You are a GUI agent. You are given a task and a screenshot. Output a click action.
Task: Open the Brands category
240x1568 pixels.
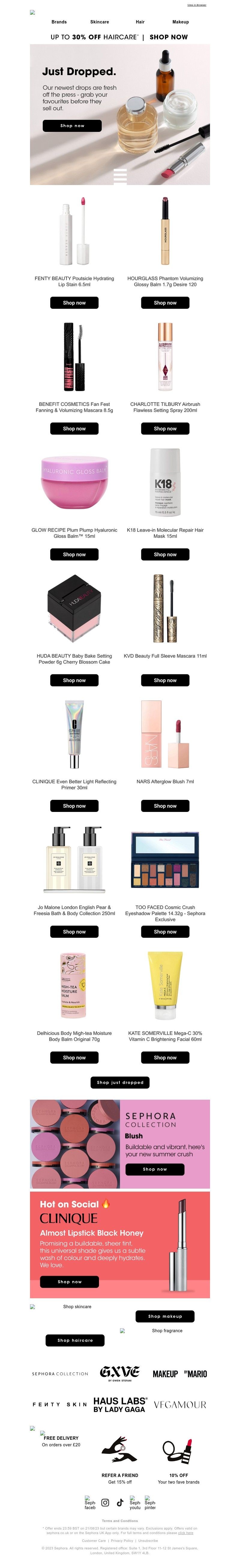(x=59, y=22)
